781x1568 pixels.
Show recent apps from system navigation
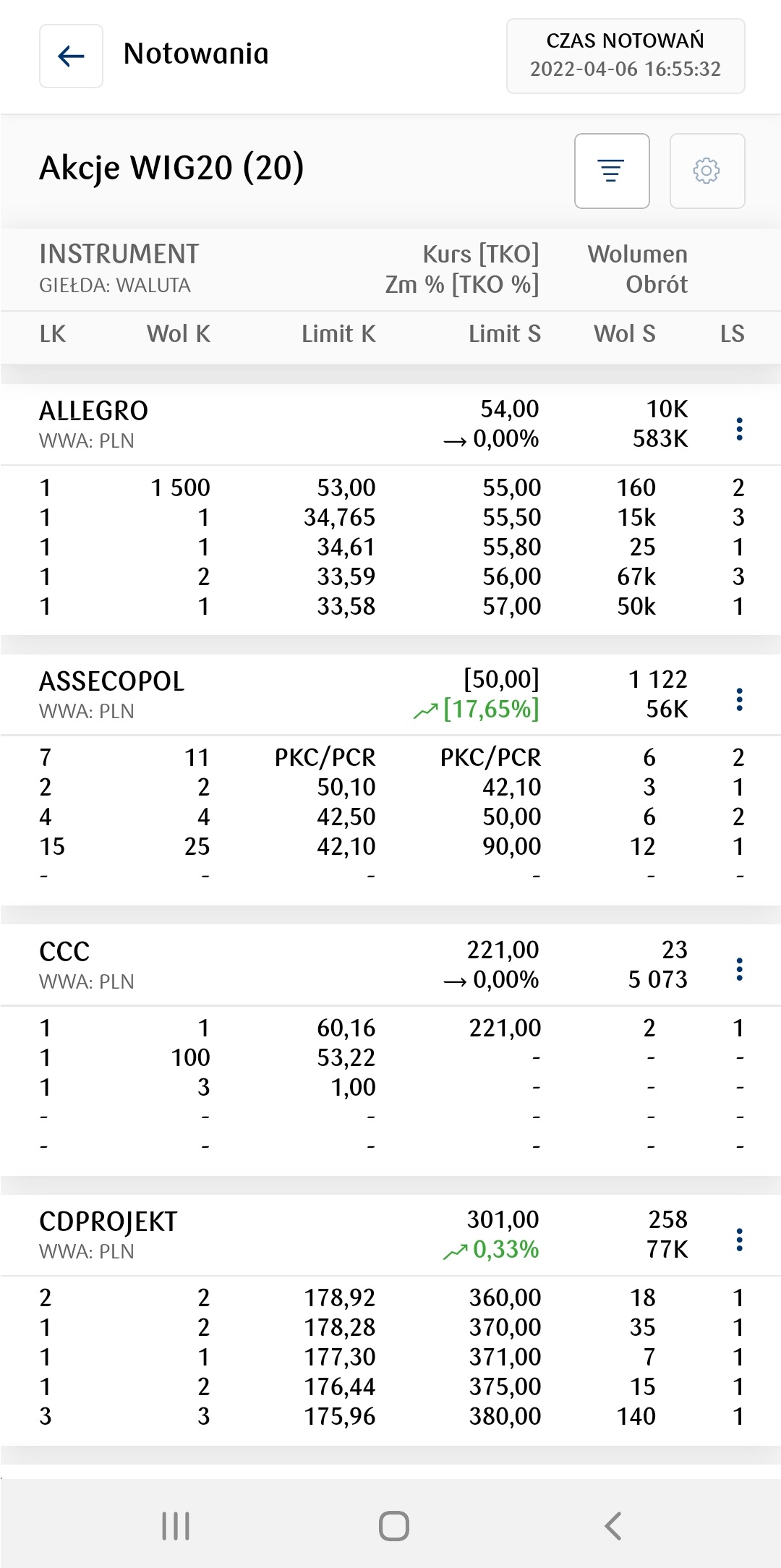176,1526
